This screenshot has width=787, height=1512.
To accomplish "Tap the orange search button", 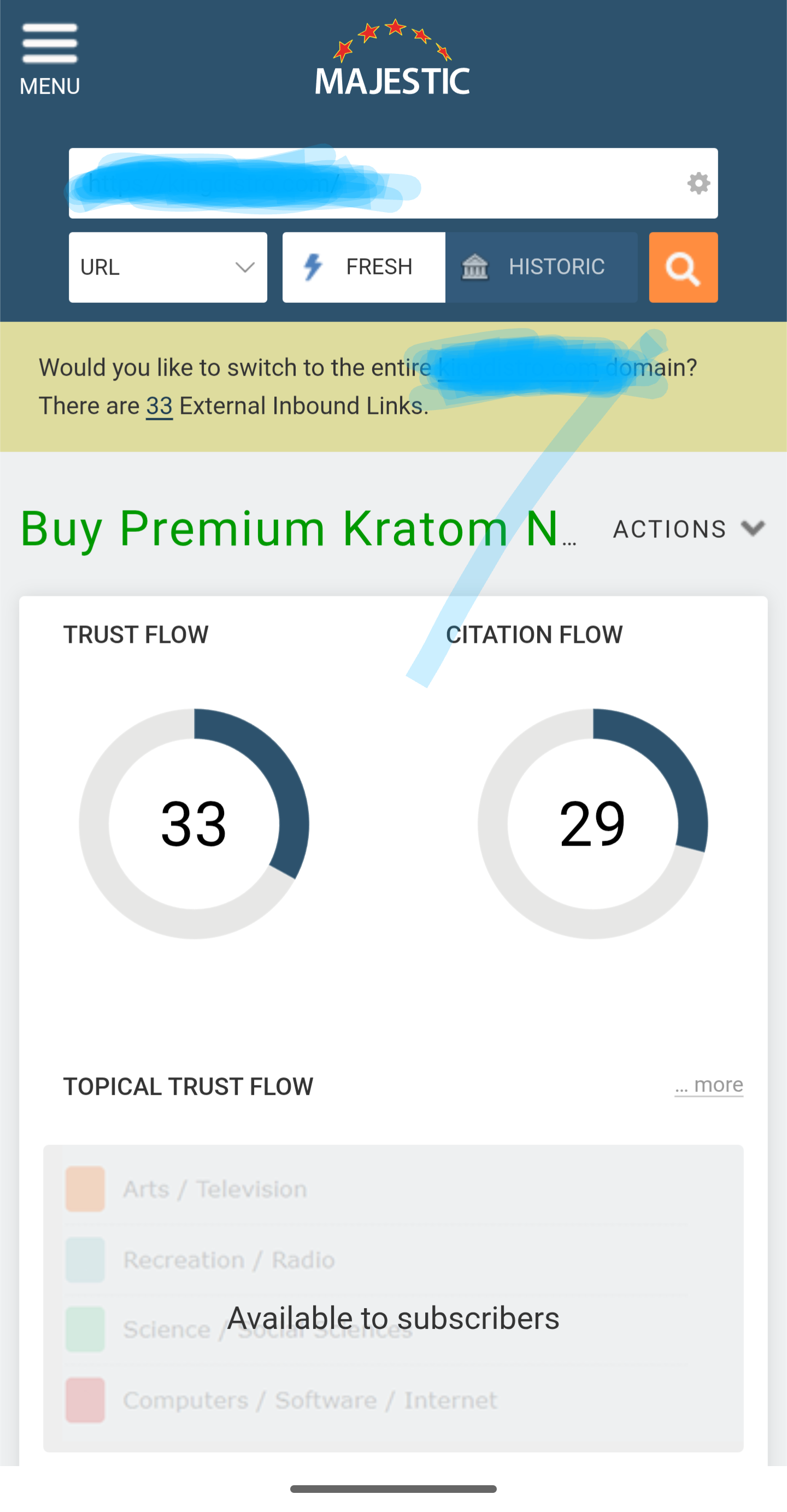I will click(683, 268).
